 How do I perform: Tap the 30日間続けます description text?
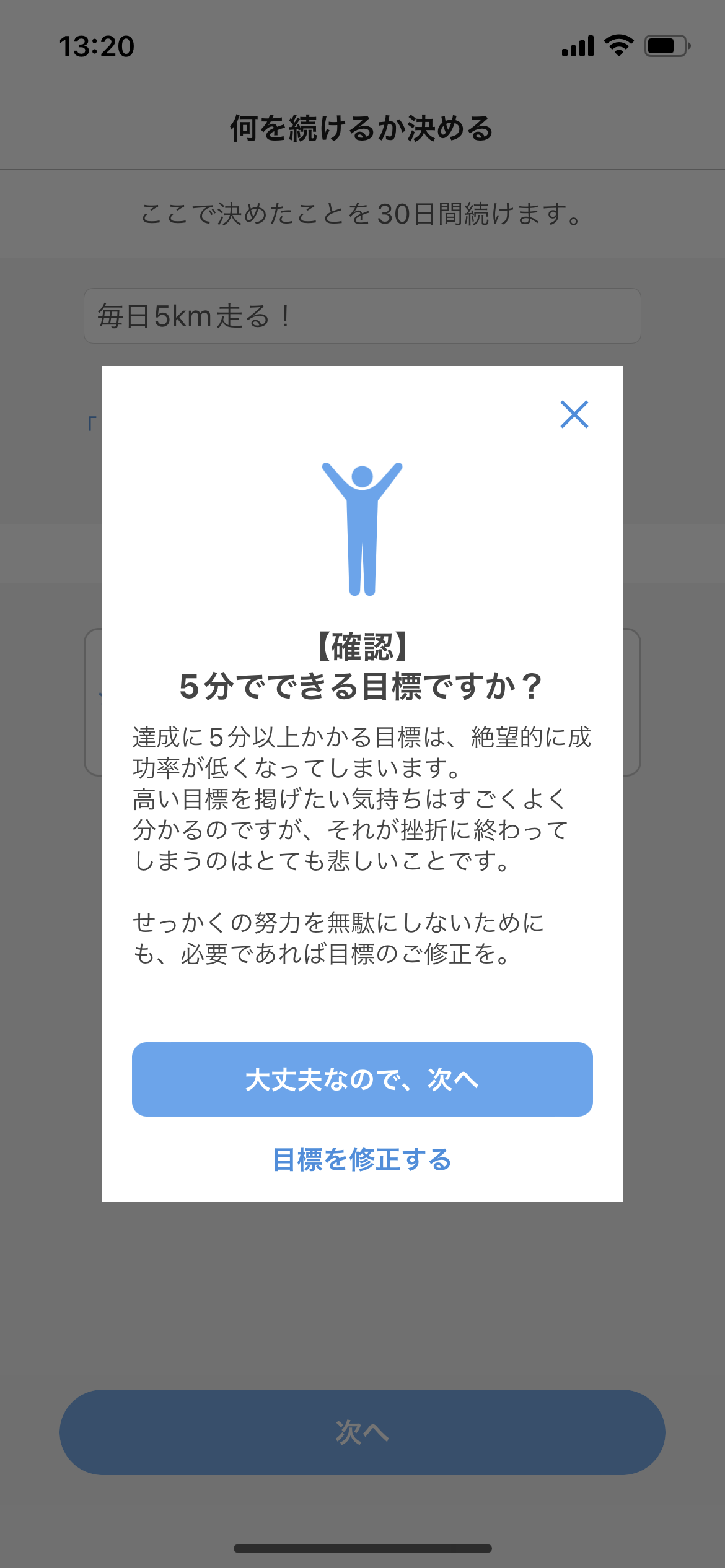click(x=362, y=214)
